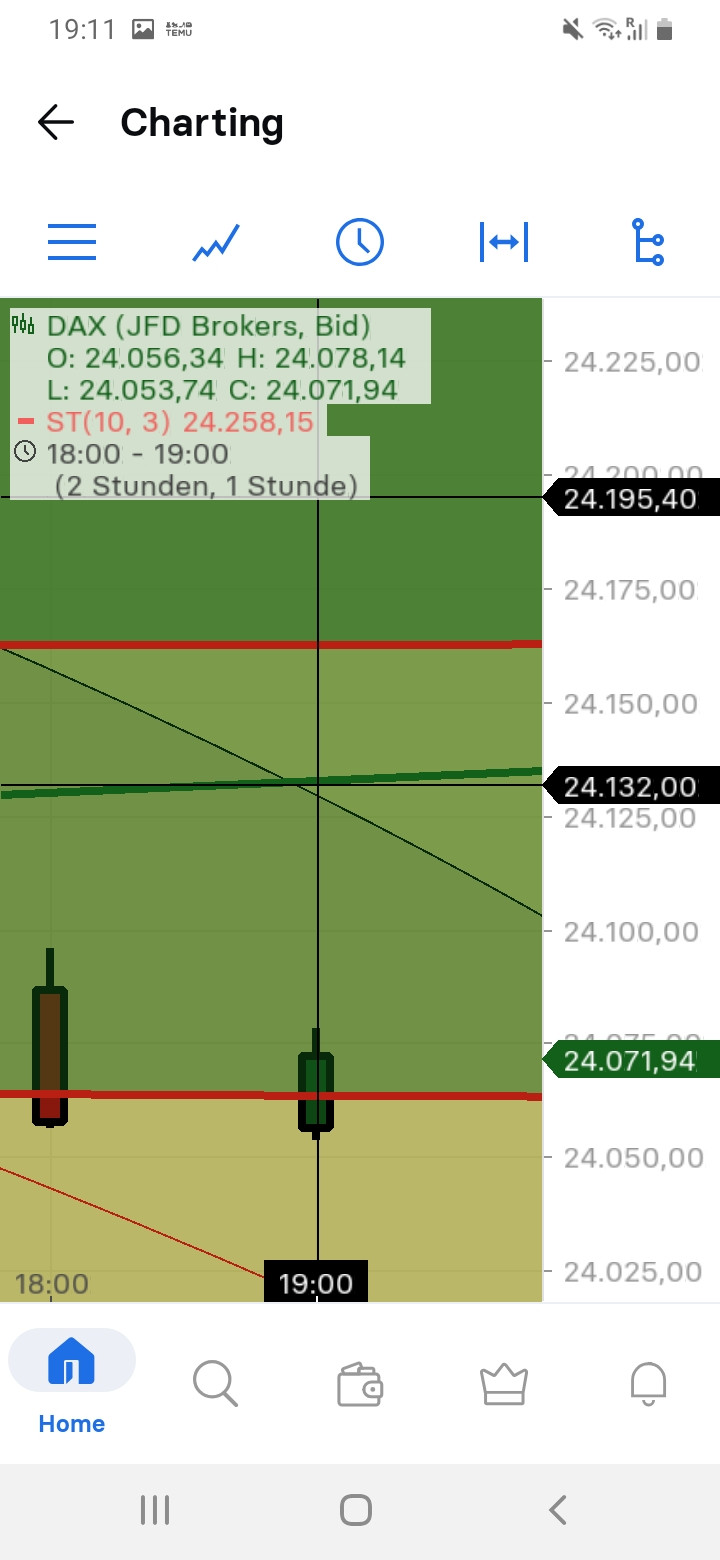Tap the horizontal fit width icon
720x1560 pixels.
tap(504, 242)
